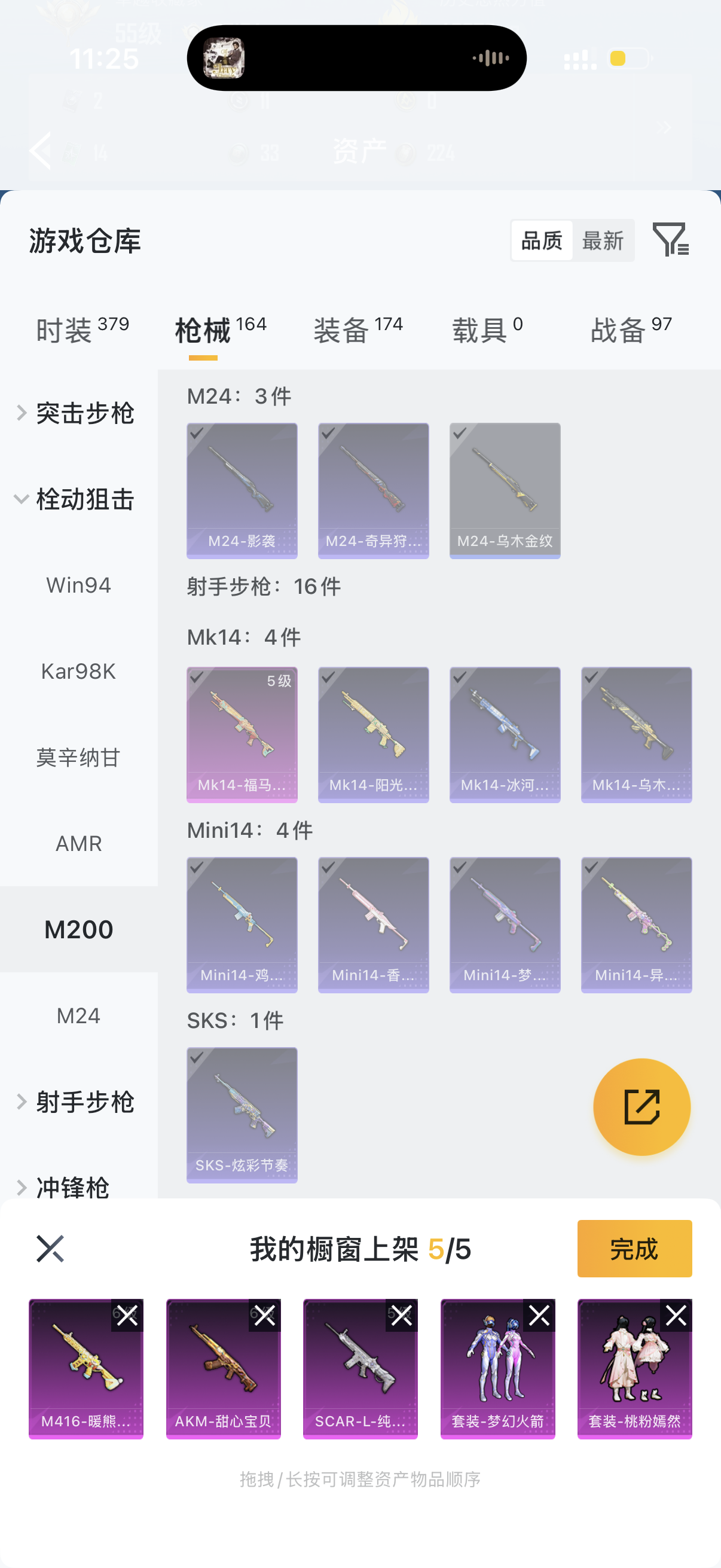This screenshot has height=1568, width=721.
Task: Select Kar98K in the side list
Action: pos(78,672)
